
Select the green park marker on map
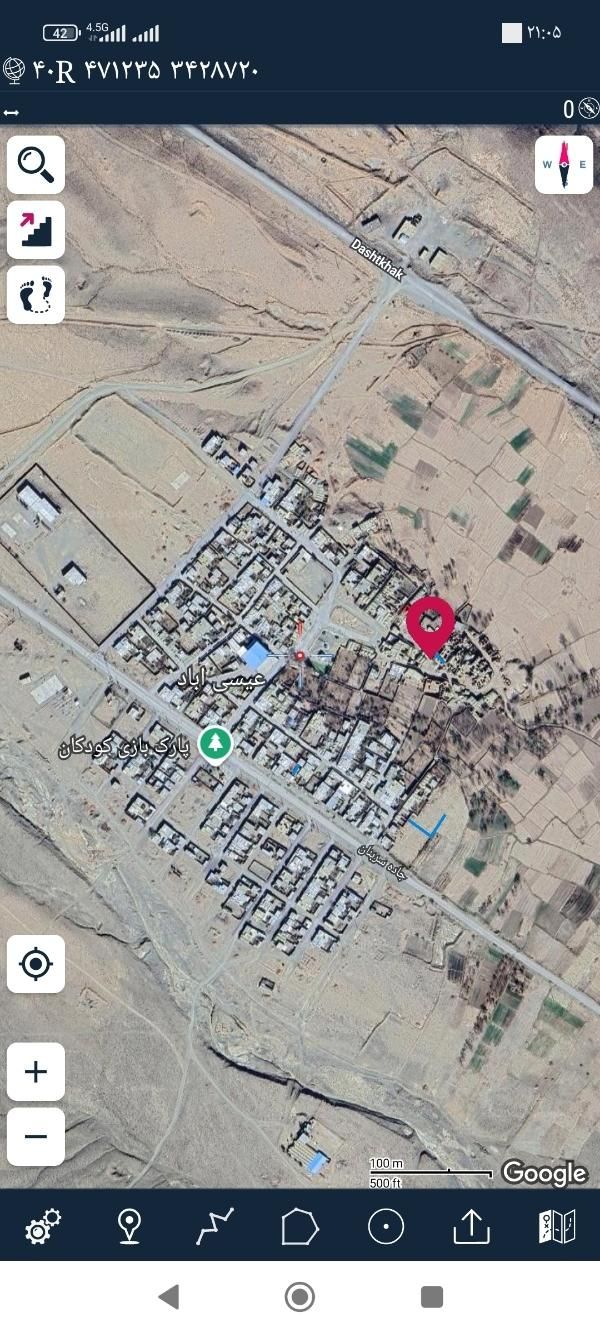click(x=215, y=743)
